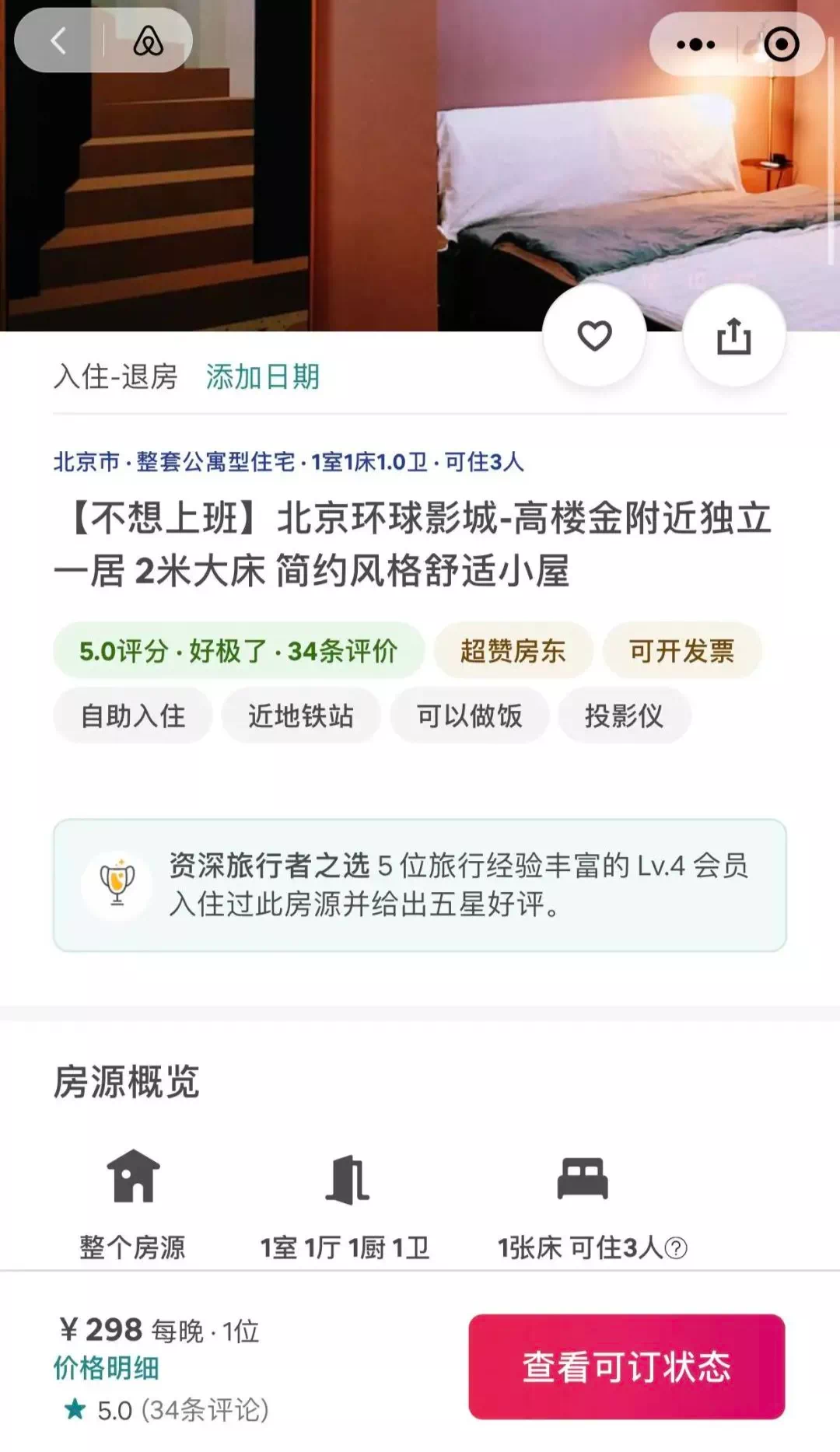This screenshot has width=840, height=1452.
Task: Open the question mark next to 可住3人
Action: coord(676,1247)
